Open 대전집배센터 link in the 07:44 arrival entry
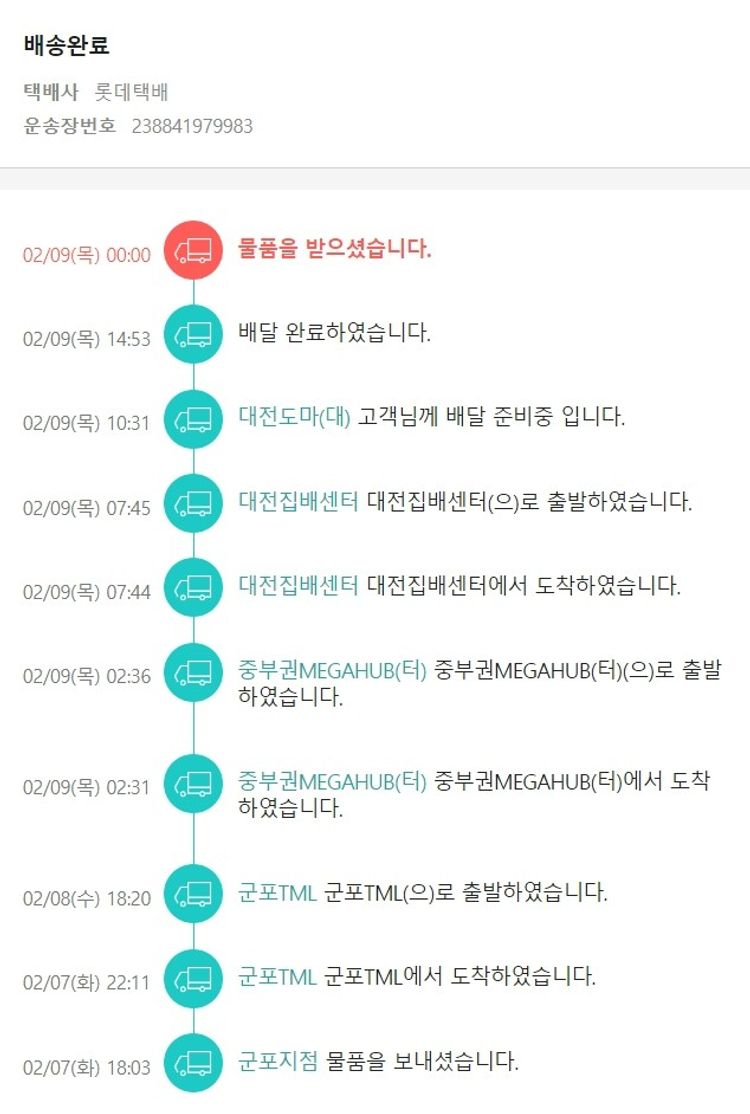The width and height of the screenshot is (750, 1114). tap(298, 586)
